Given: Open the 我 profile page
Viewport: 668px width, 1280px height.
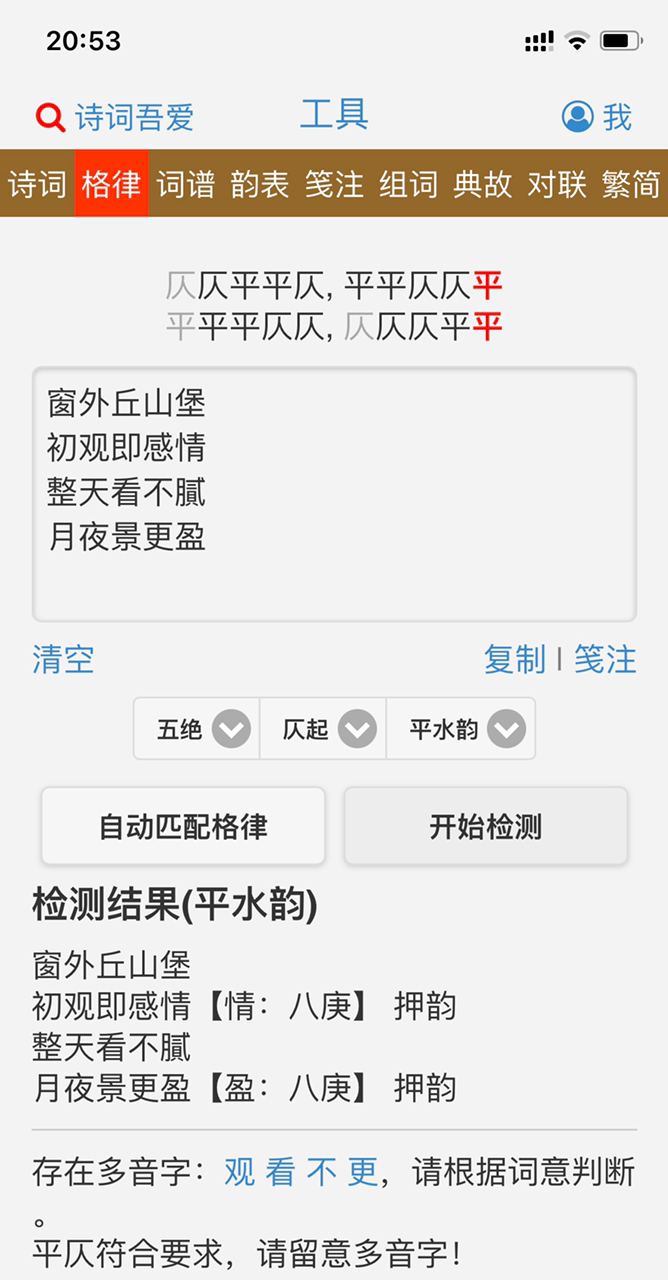Looking at the screenshot, I should point(597,117).
